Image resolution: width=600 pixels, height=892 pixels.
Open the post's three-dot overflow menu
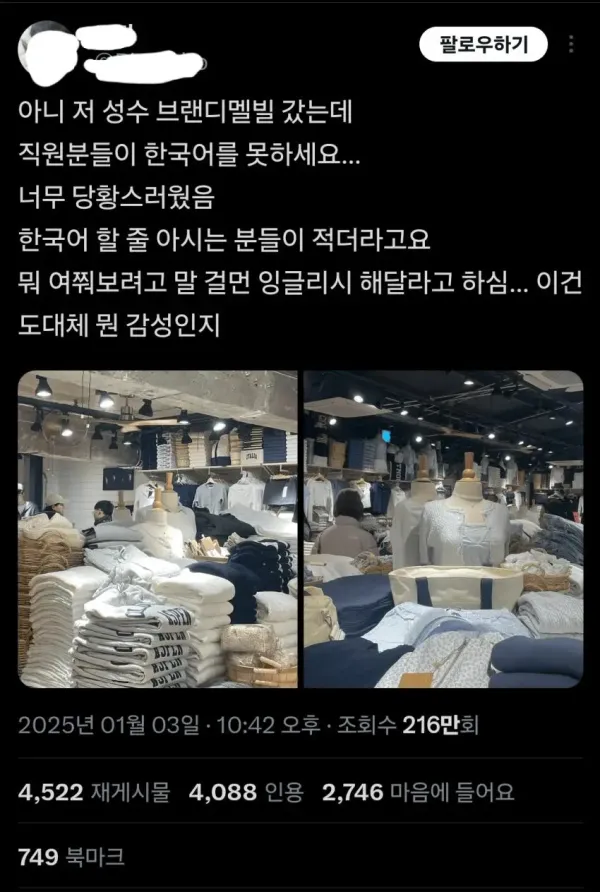(x=571, y=45)
